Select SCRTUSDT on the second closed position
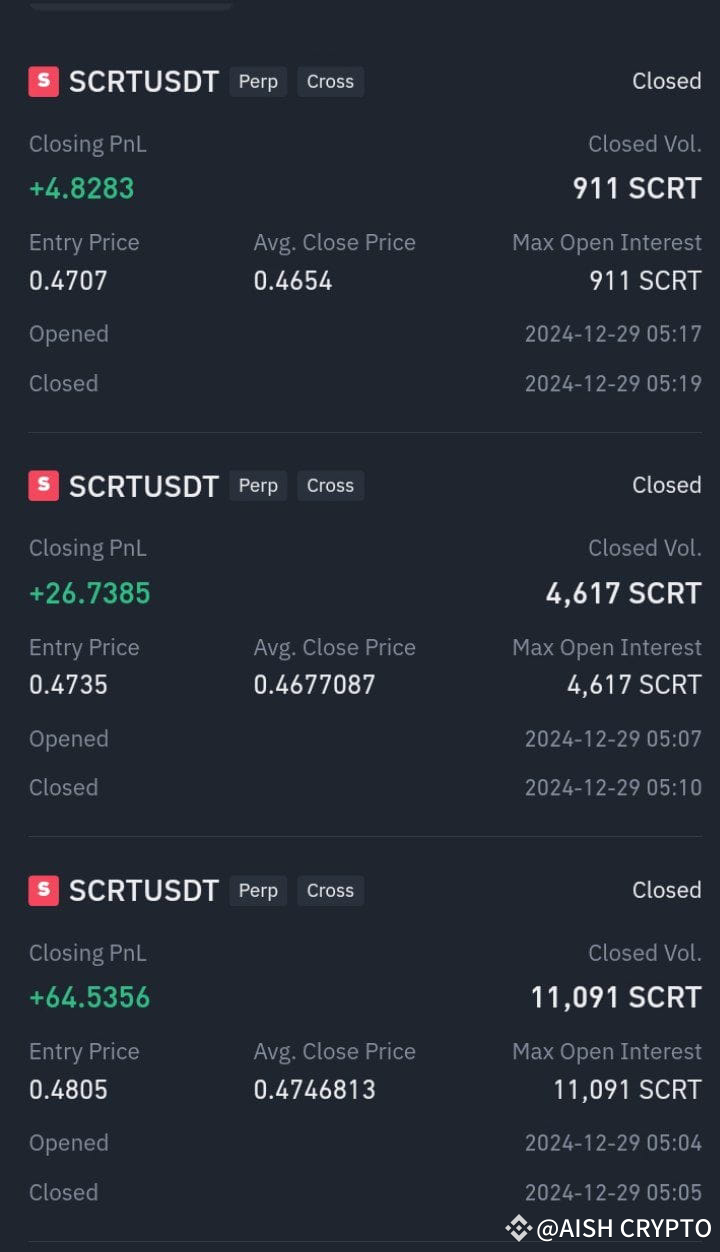The image size is (720, 1252). pos(144,486)
